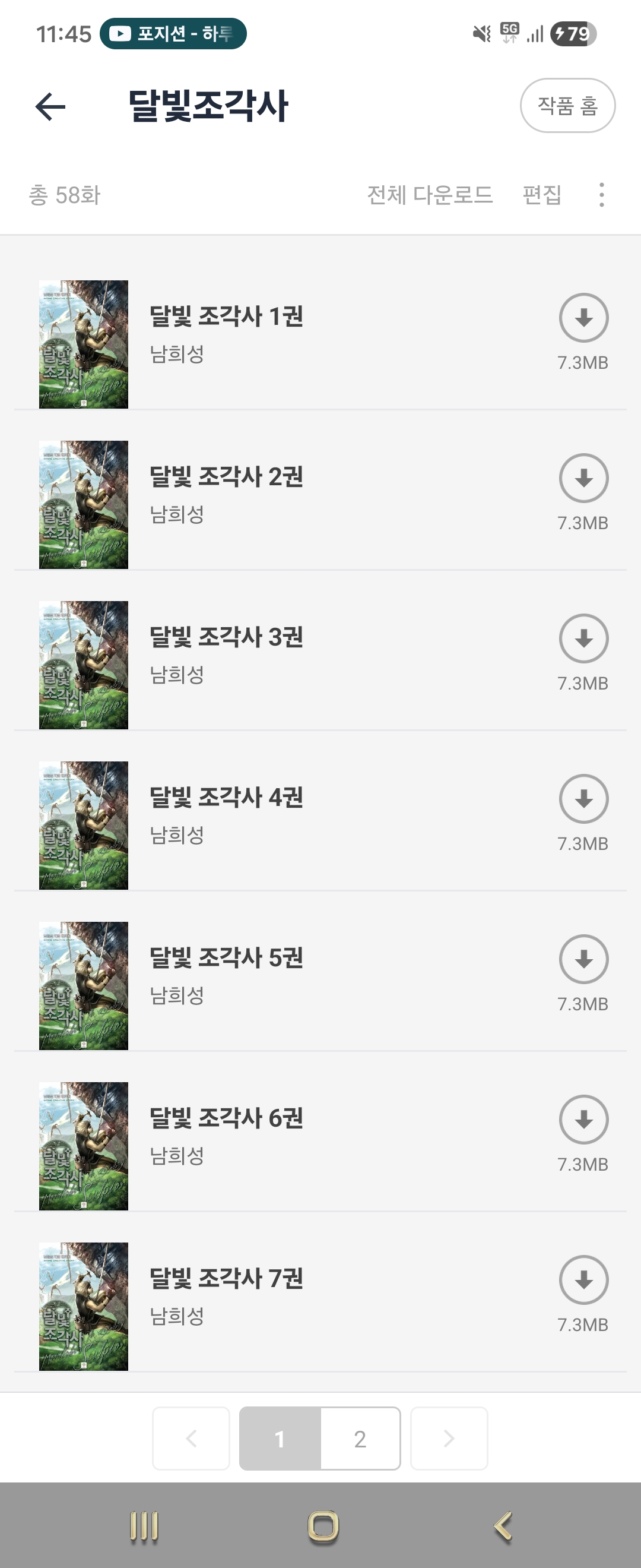Open the 작품 홈 page

point(567,105)
